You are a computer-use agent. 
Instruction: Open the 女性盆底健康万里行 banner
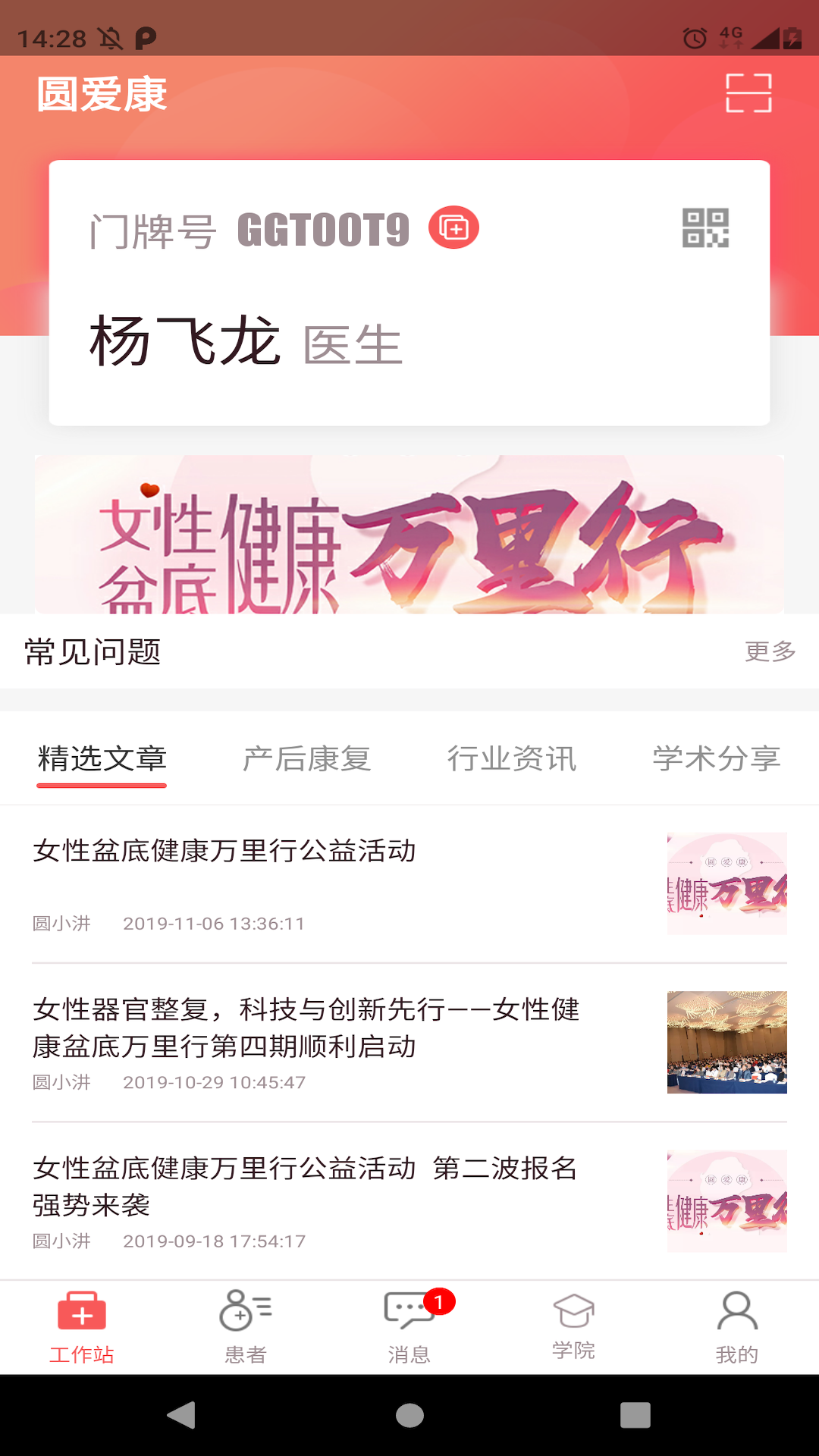409,535
